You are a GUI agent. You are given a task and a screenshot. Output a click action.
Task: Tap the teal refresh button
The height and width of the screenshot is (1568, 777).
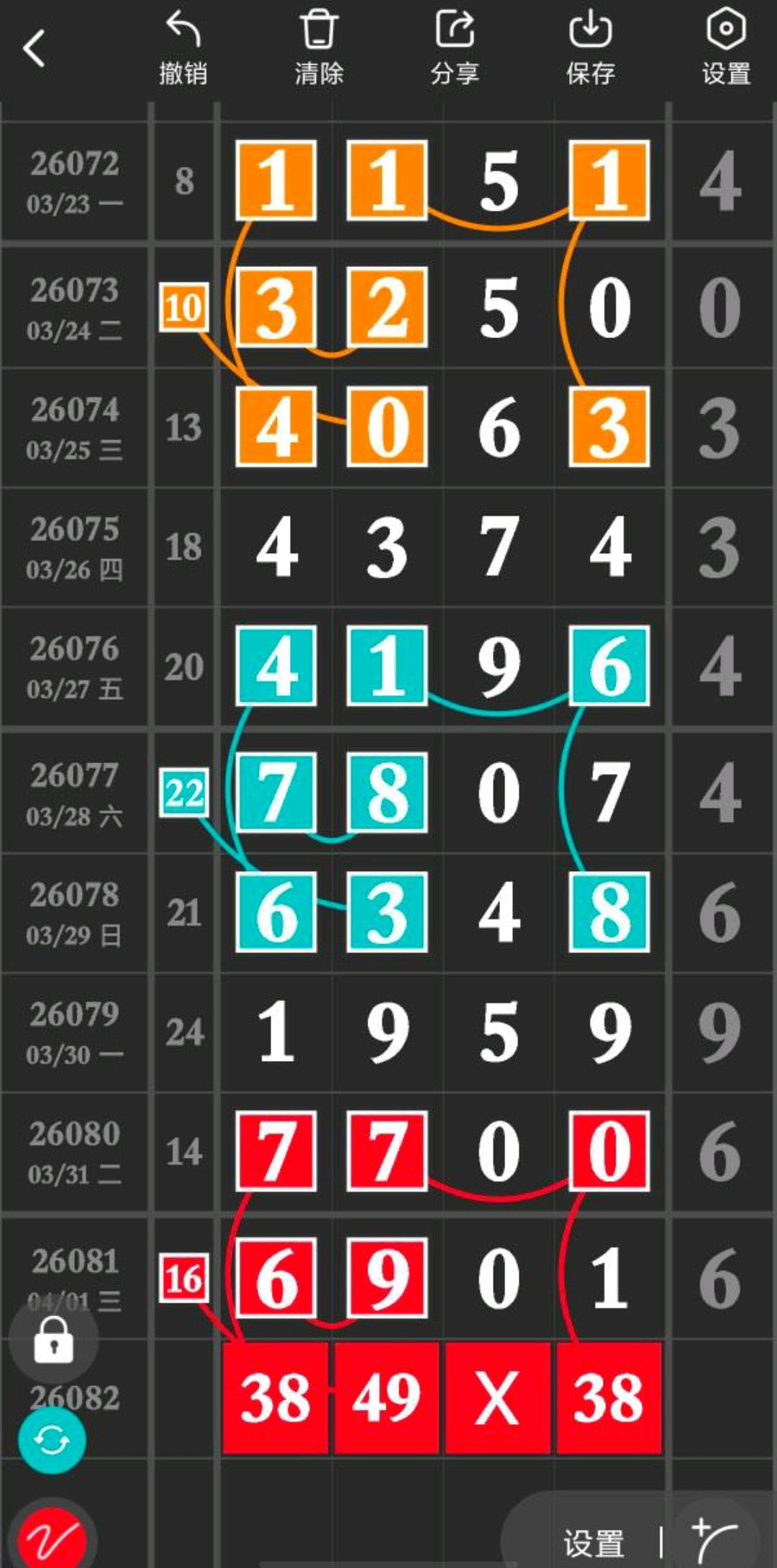pyautogui.click(x=52, y=1440)
